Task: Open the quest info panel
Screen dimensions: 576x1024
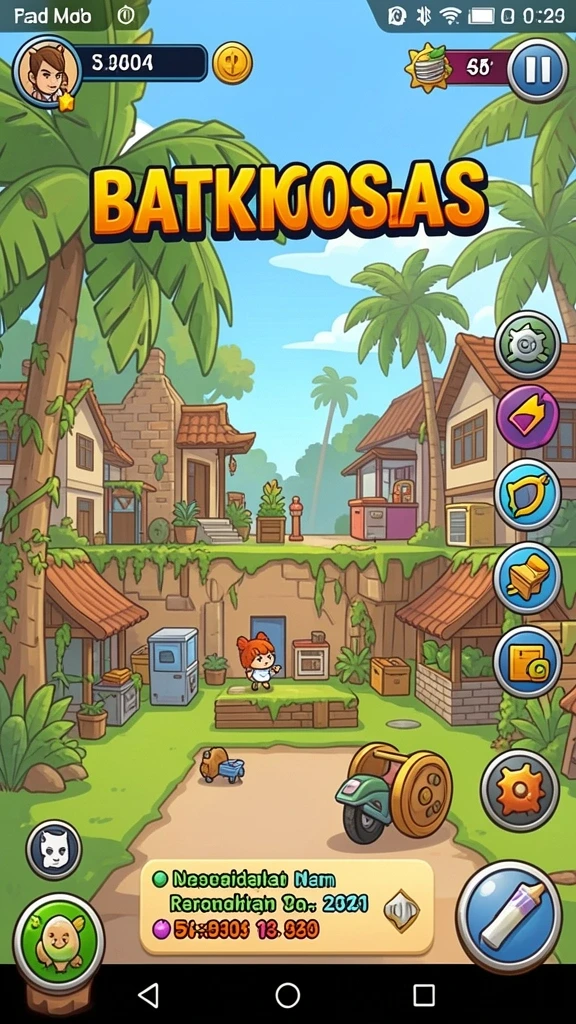Action: coord(287,907)
